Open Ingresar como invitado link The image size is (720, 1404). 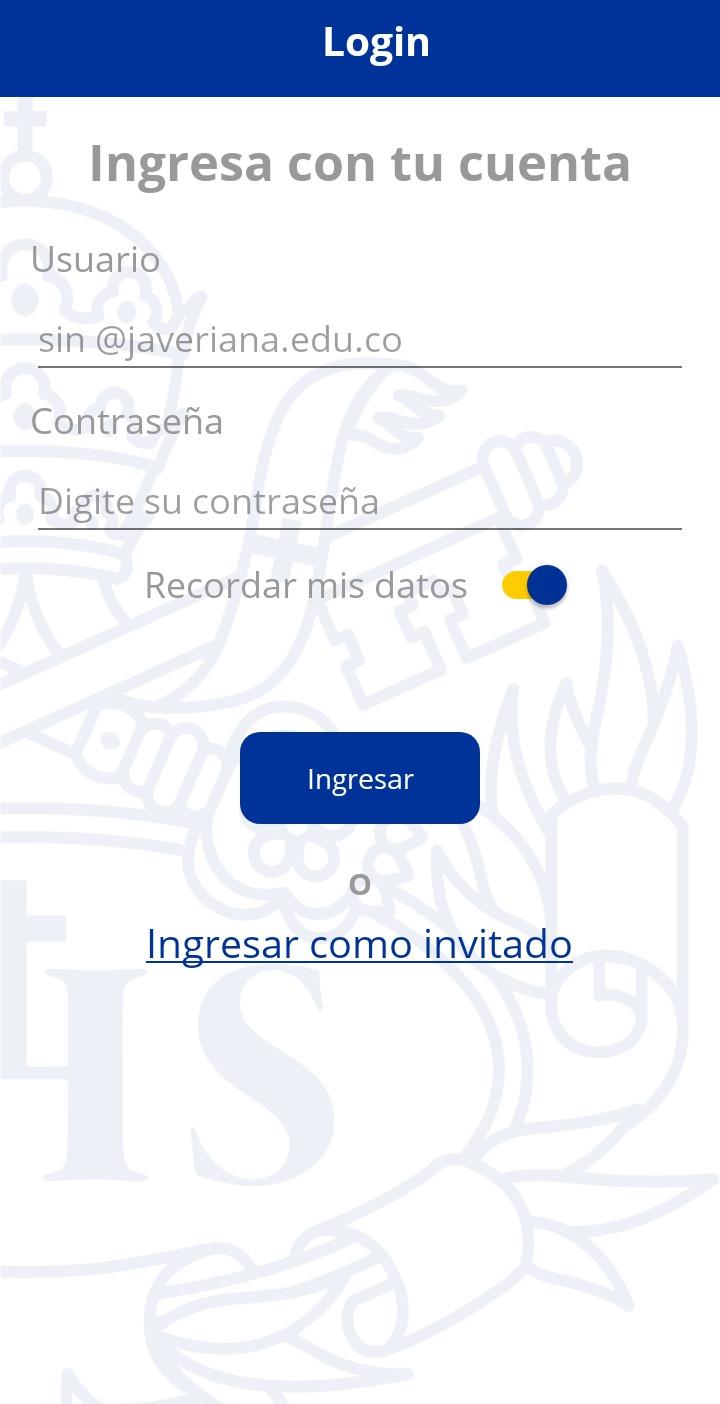(x=359, y=943)
